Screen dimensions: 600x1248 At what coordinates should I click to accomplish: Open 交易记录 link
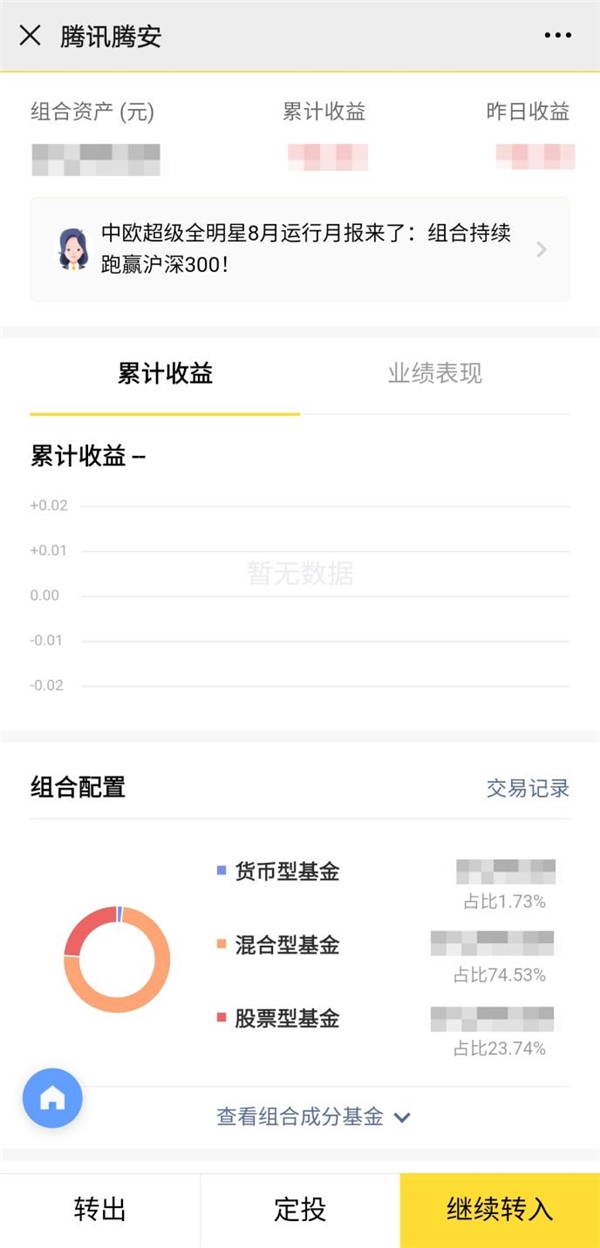(x=528, y=788)
